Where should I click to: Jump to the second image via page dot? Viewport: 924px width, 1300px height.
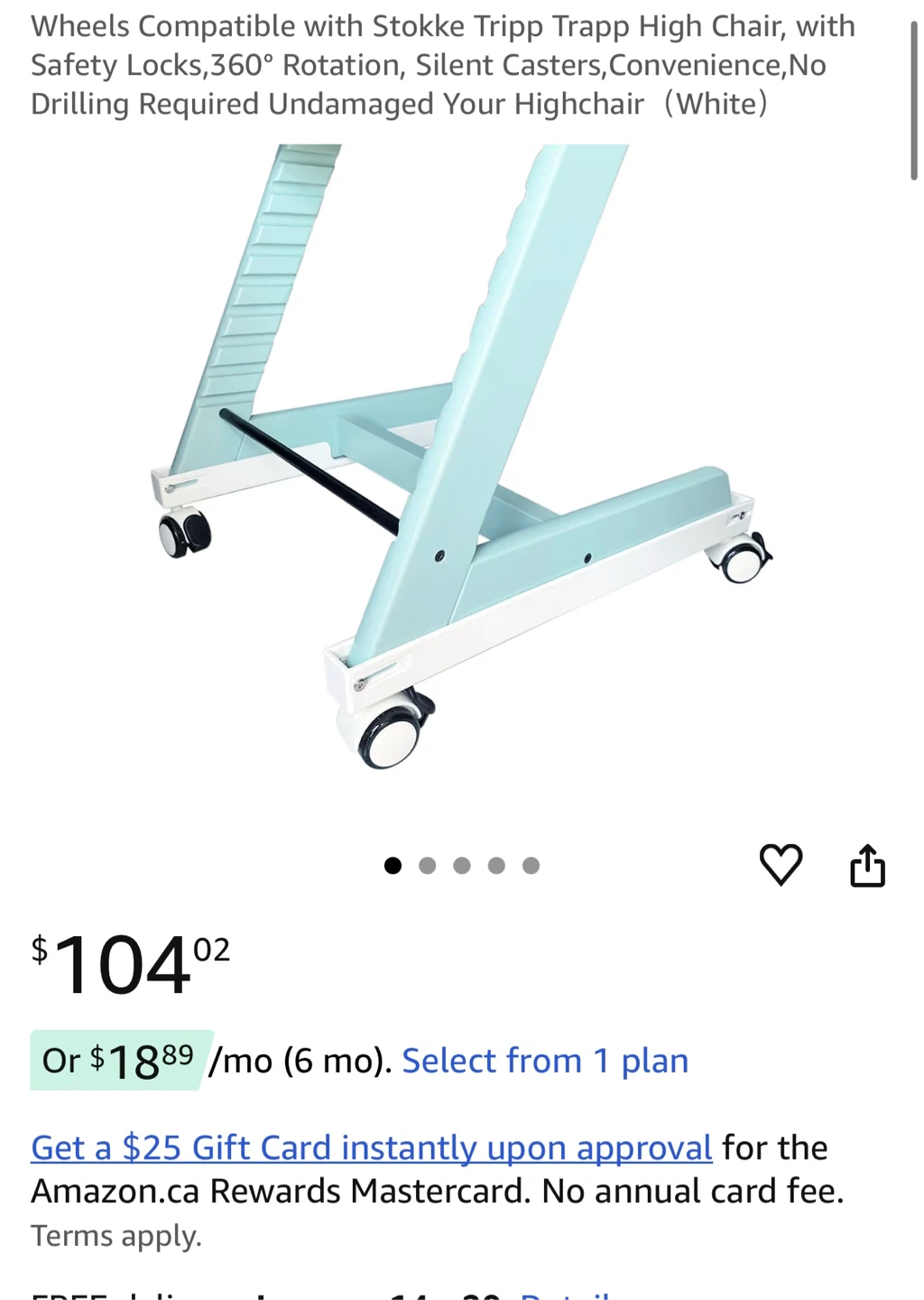(428, 866)
